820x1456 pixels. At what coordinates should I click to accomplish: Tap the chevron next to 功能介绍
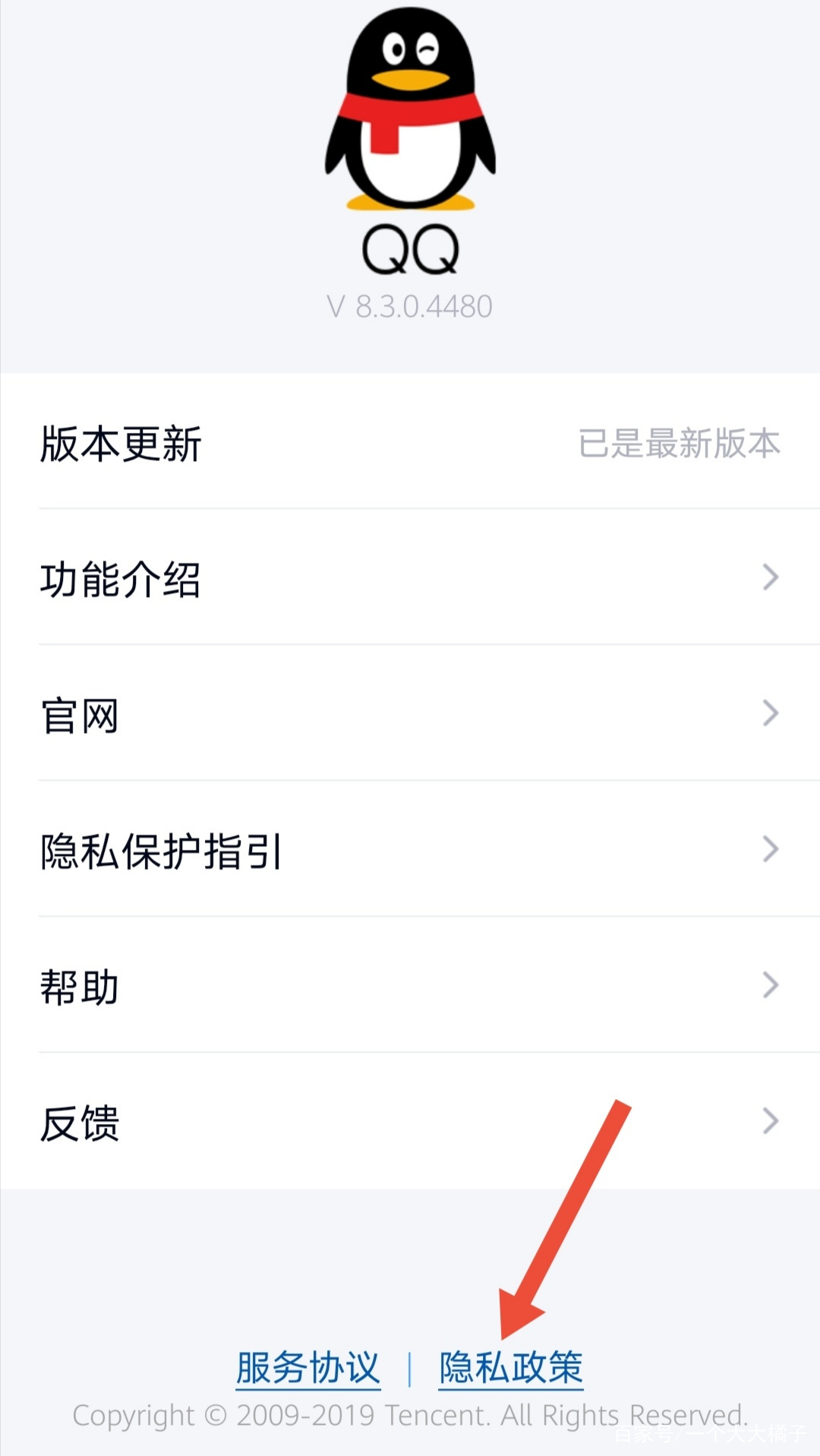[771, 579]
